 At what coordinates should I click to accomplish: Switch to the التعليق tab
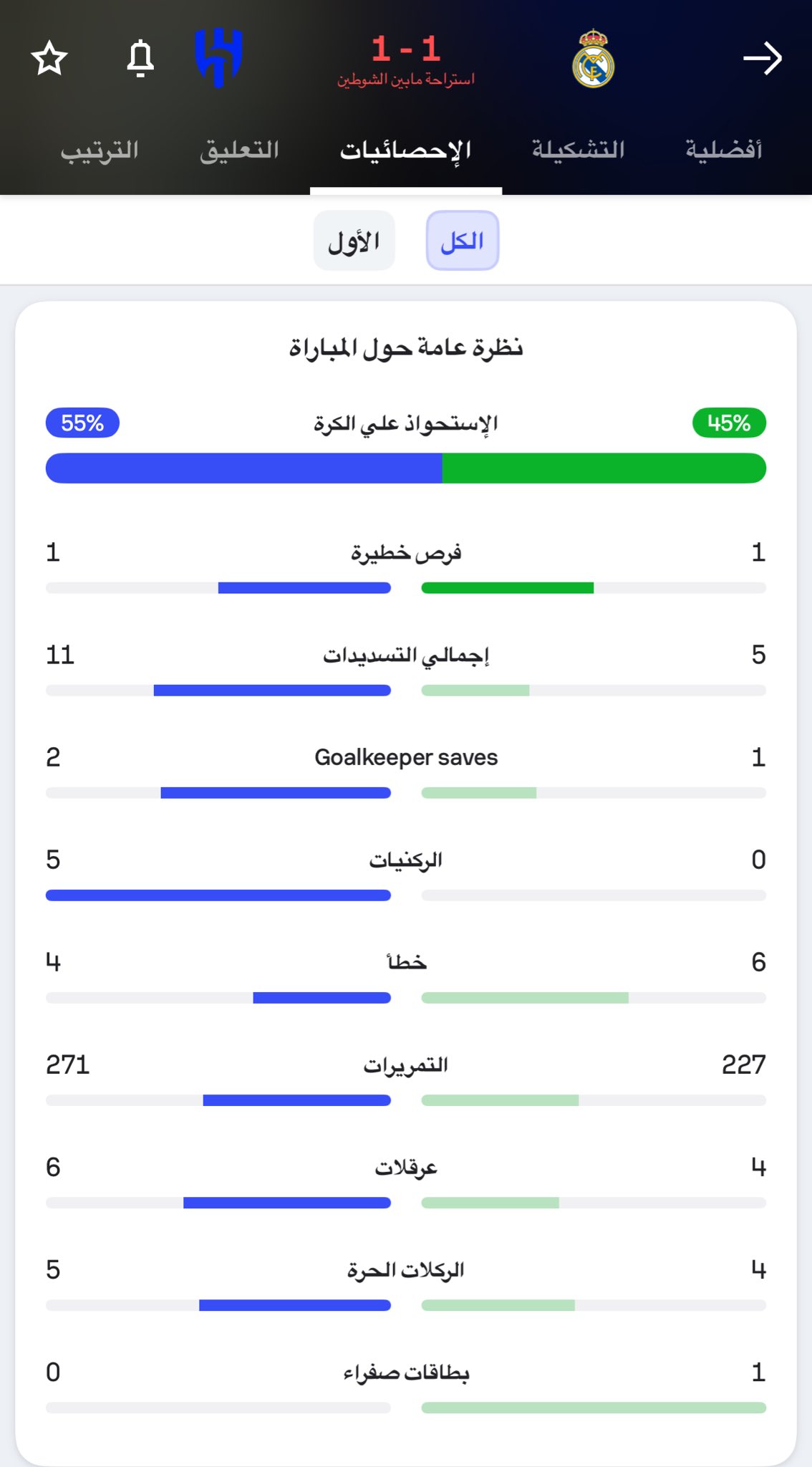pos(239,150)
